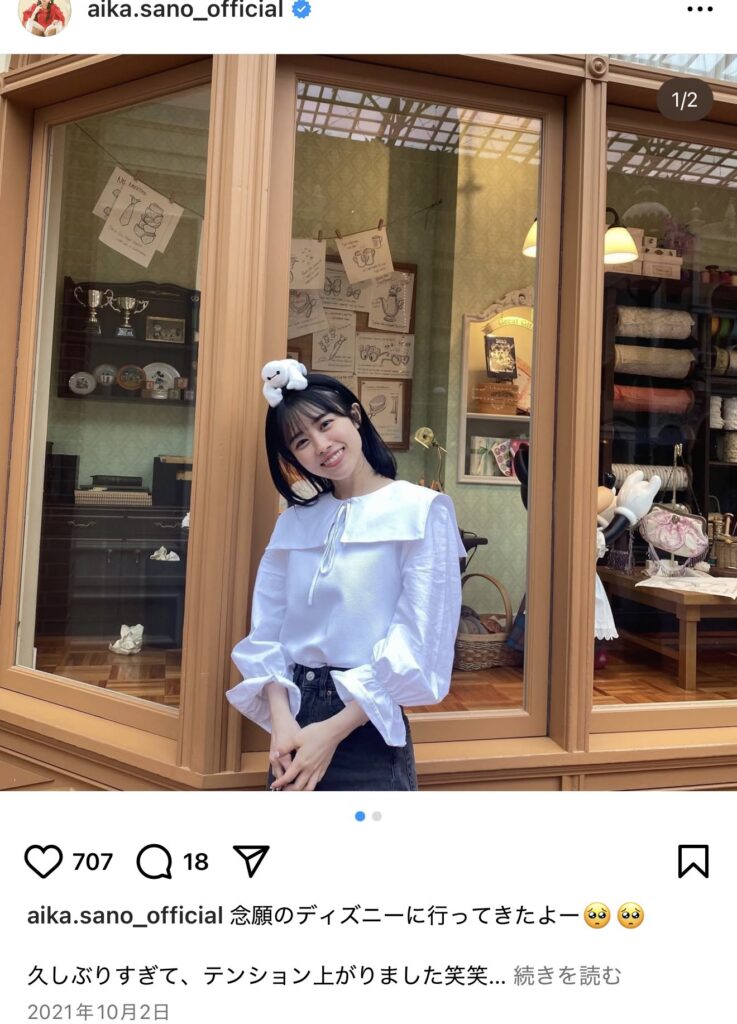View the list of 707 likes

(92, 861)
